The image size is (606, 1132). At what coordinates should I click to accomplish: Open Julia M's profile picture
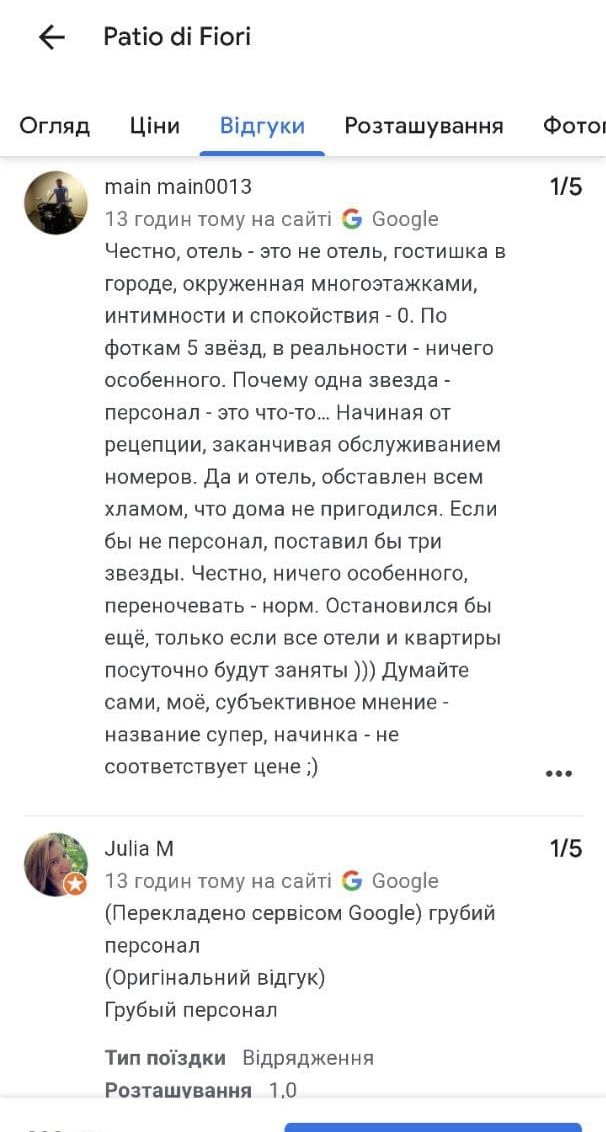point(56,865)
